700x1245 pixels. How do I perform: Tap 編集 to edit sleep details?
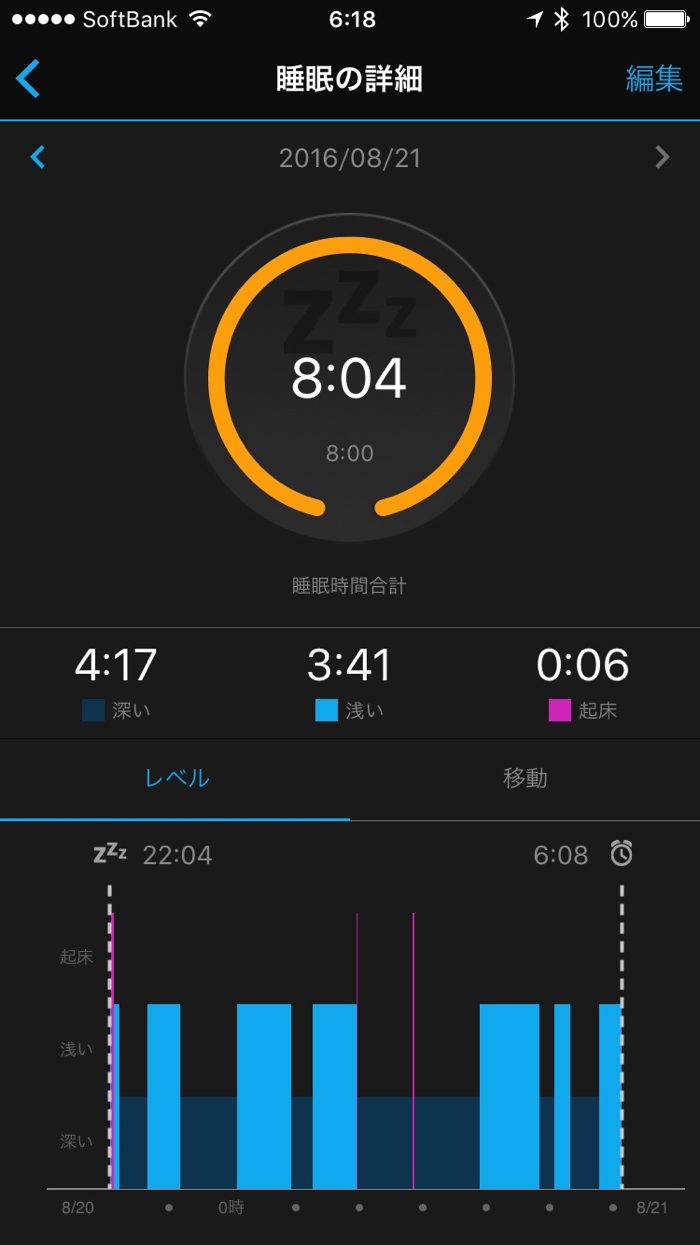point(654,79)
